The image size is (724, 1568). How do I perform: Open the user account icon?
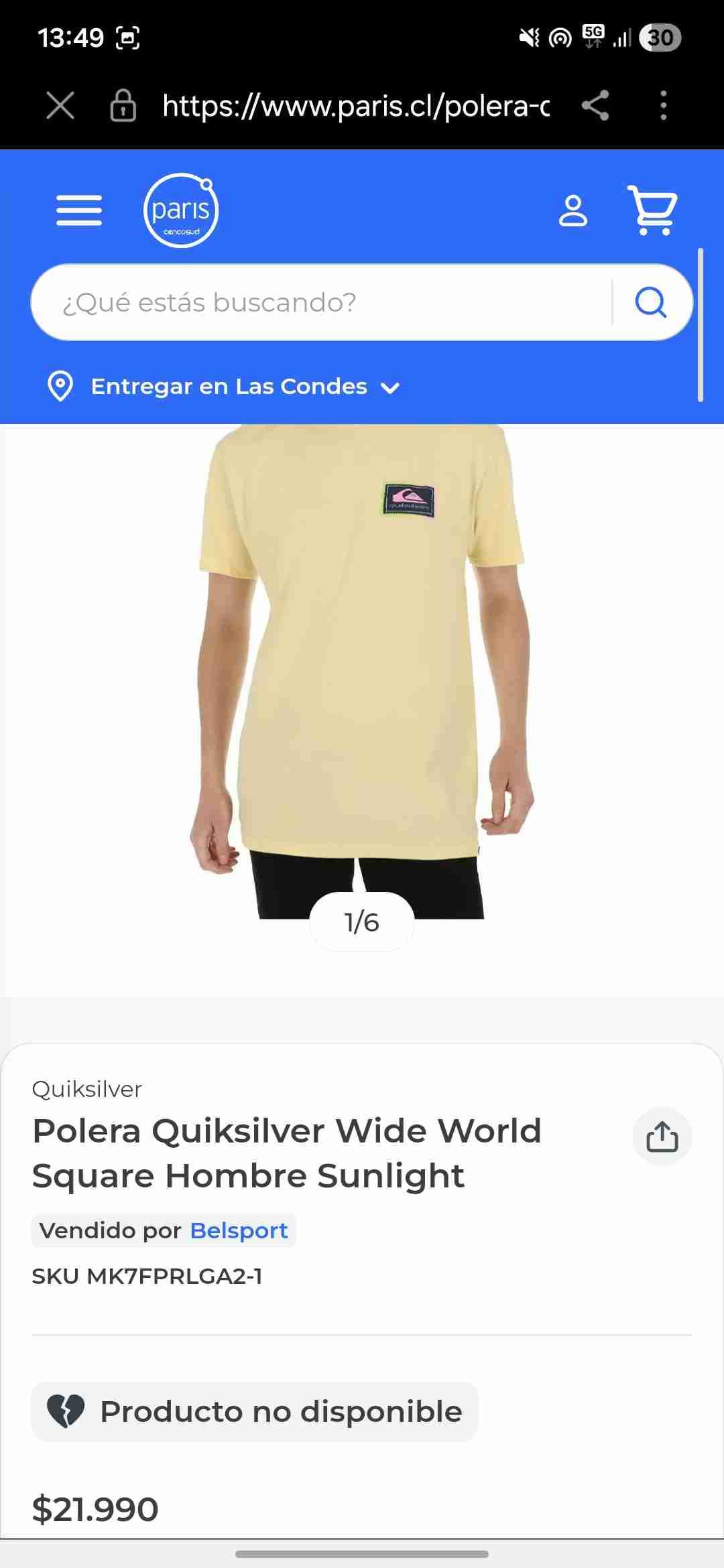pos(573,211)
